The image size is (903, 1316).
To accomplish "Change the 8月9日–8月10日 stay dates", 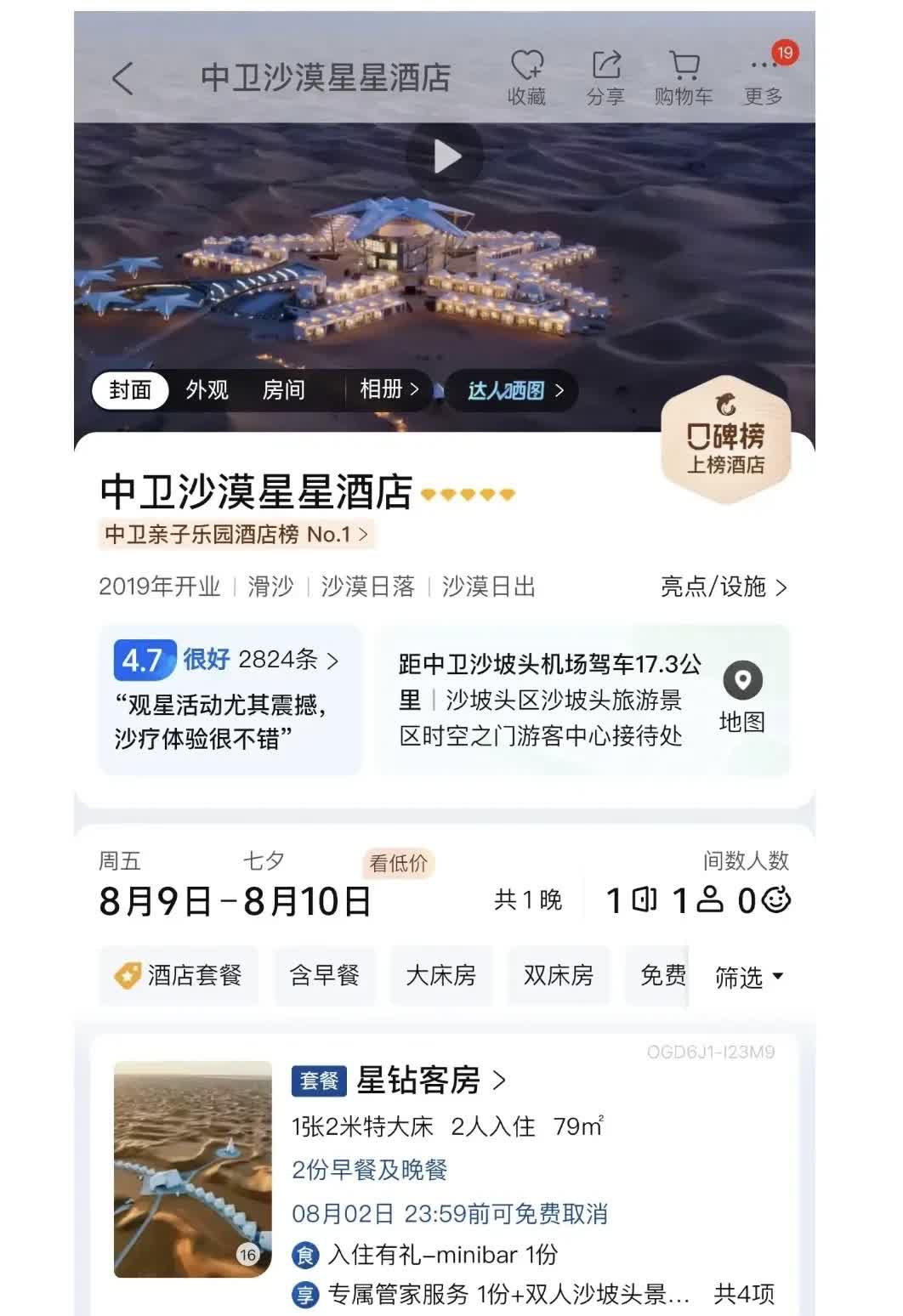I will tap(235, 900).
